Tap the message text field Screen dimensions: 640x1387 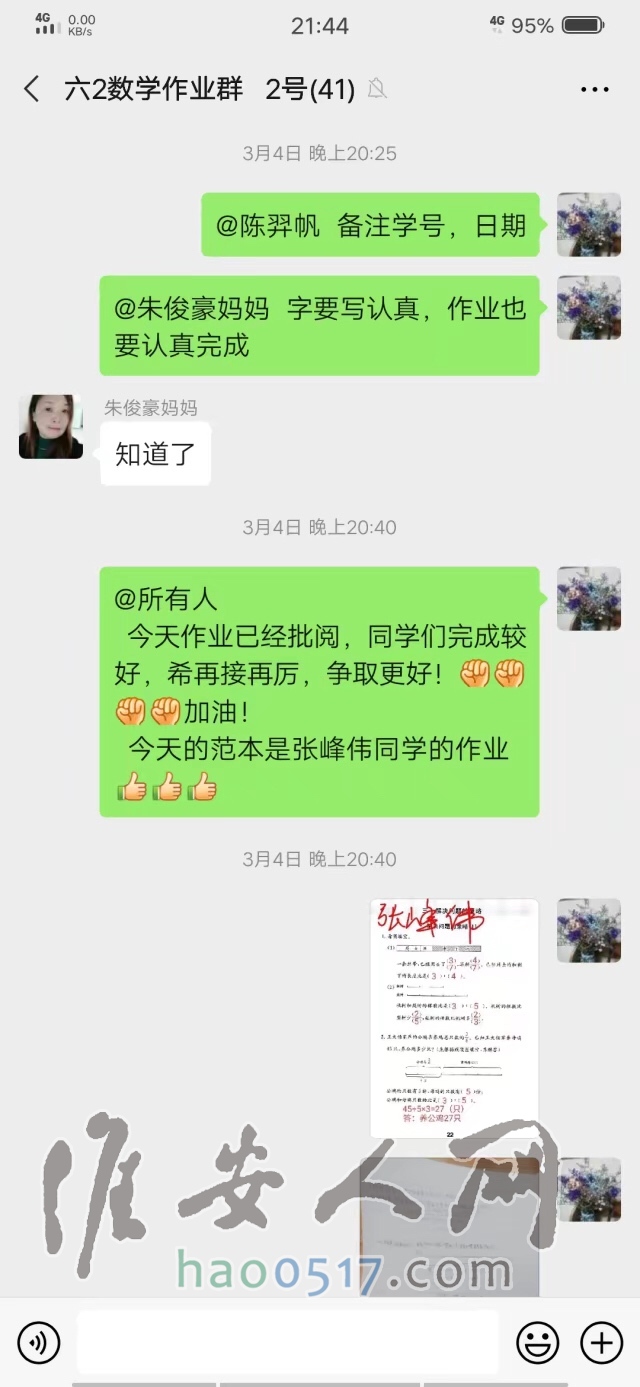click(287, 1341)
